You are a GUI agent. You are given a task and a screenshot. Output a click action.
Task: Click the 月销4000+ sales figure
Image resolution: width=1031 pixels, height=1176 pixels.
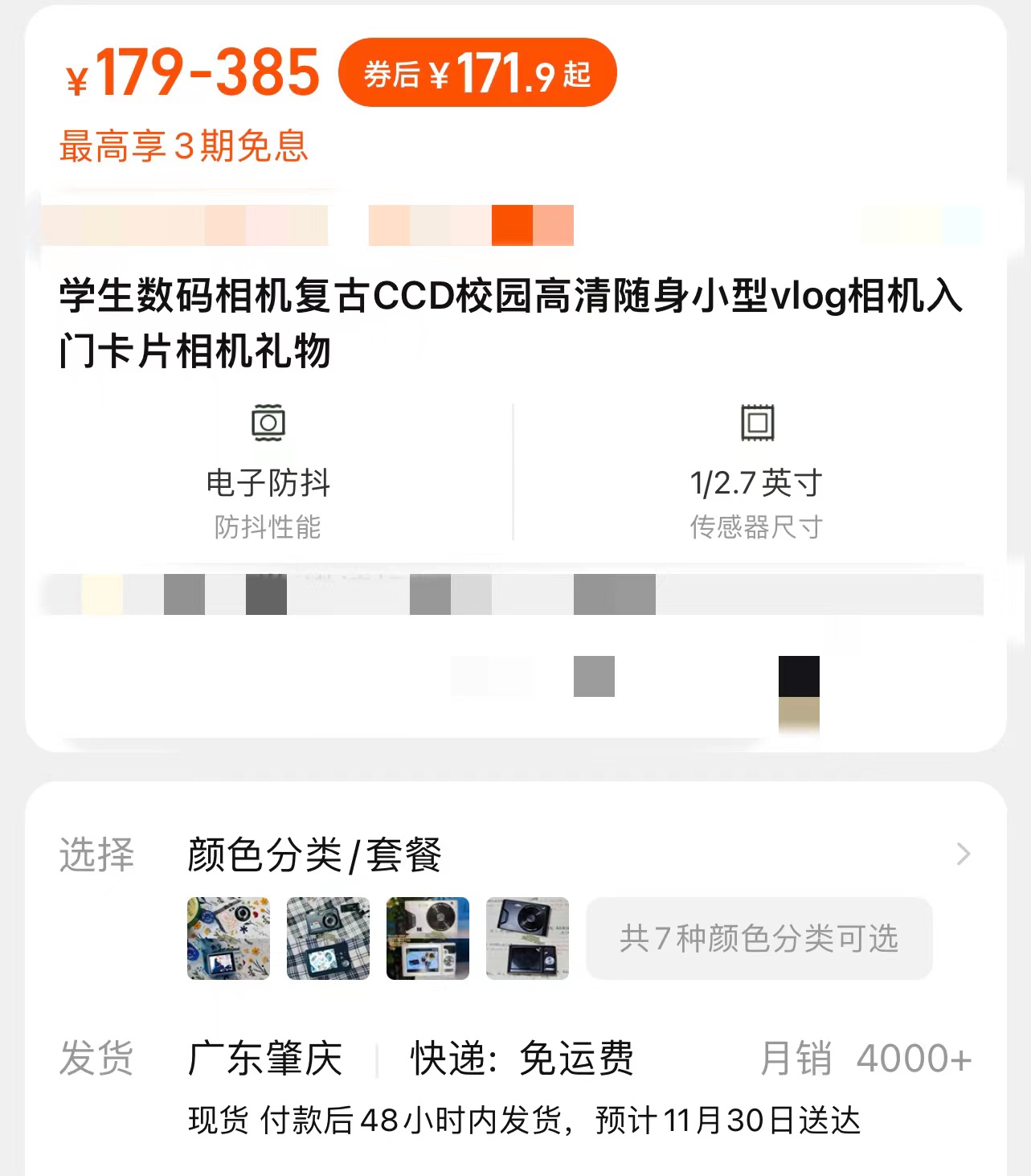(x=866, y=1061)
